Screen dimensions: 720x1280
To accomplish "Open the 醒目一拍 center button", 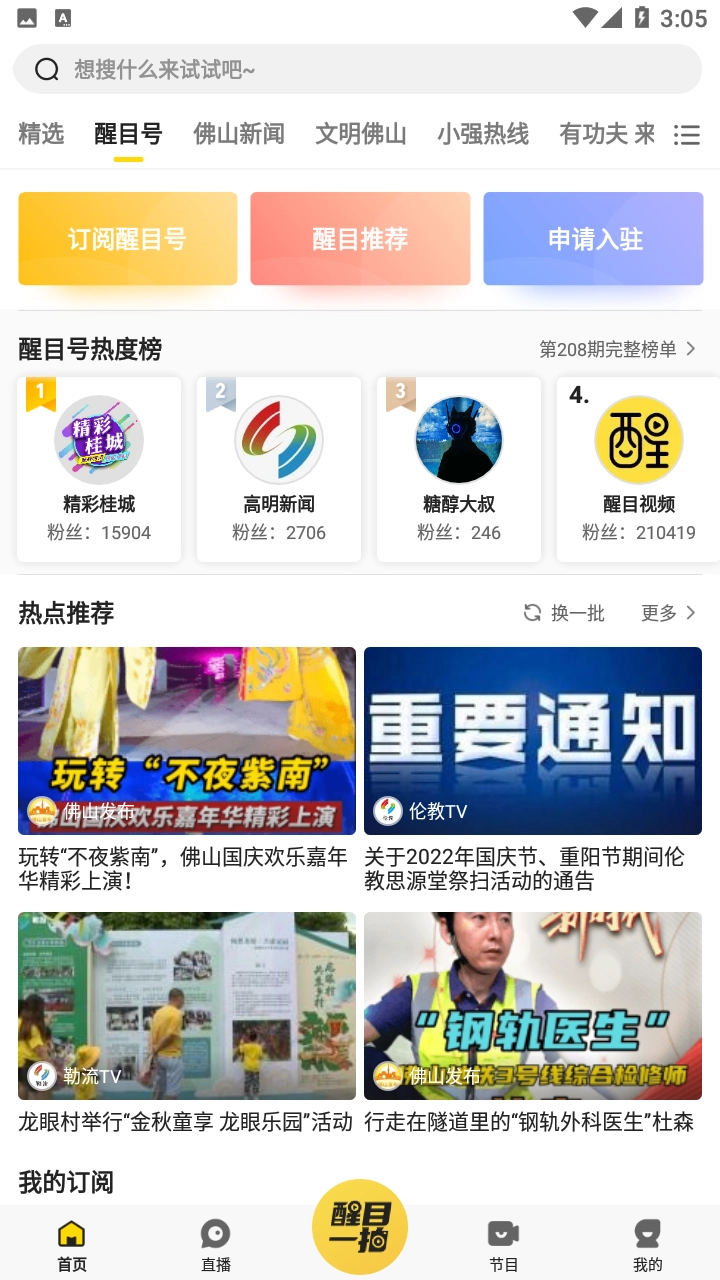I will 360,1227.
